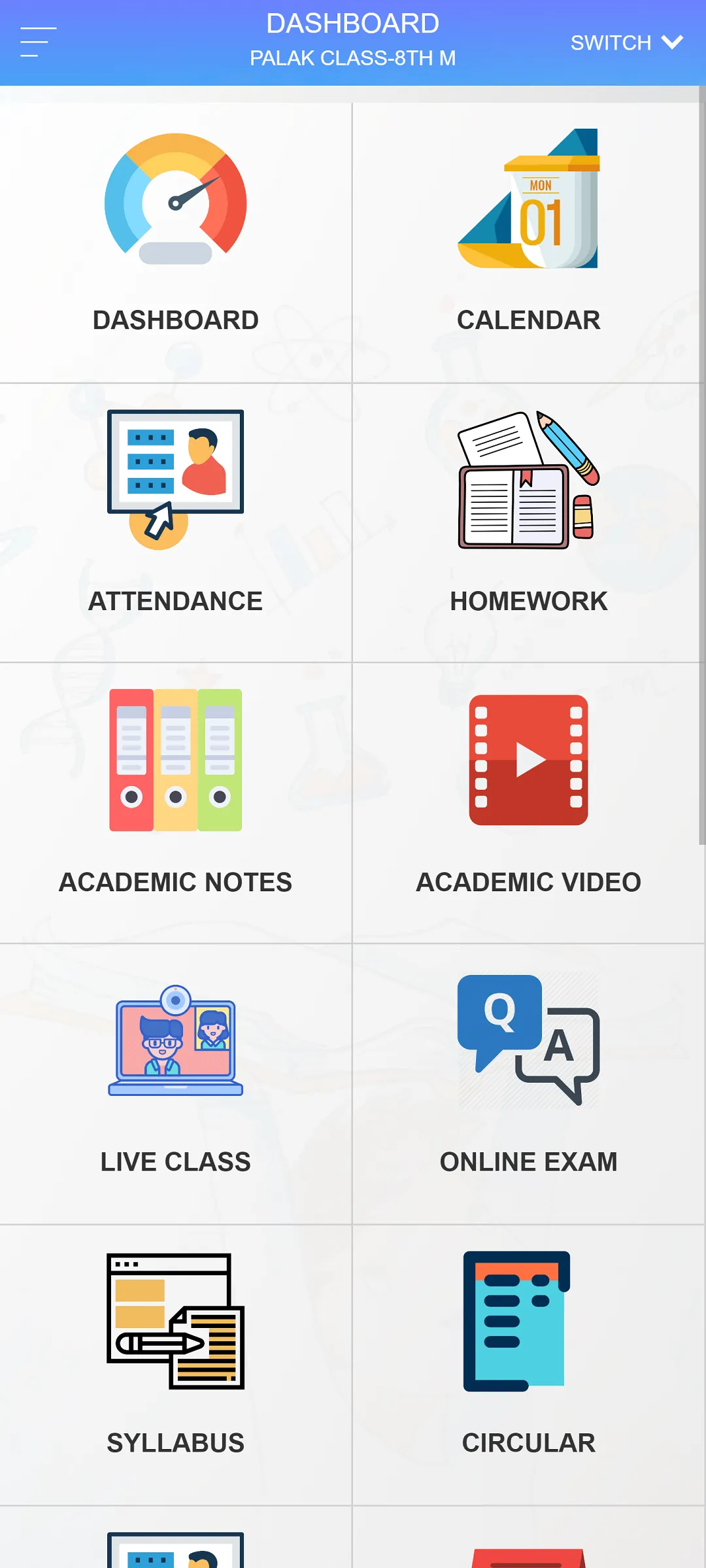Open the Online Exam tile

click(528, 1083)
